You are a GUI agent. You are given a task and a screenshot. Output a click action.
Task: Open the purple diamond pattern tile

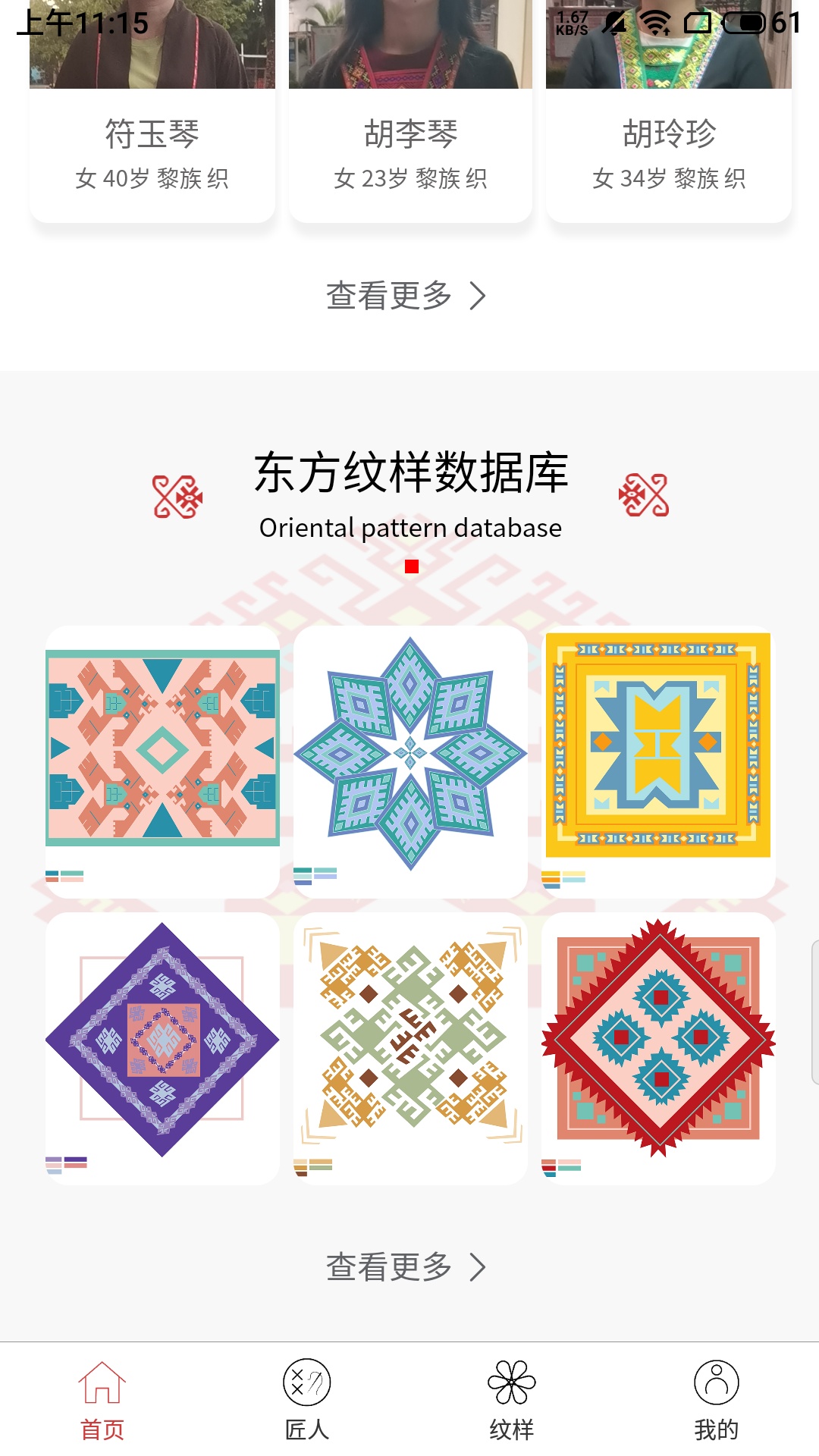point(162,1040)
